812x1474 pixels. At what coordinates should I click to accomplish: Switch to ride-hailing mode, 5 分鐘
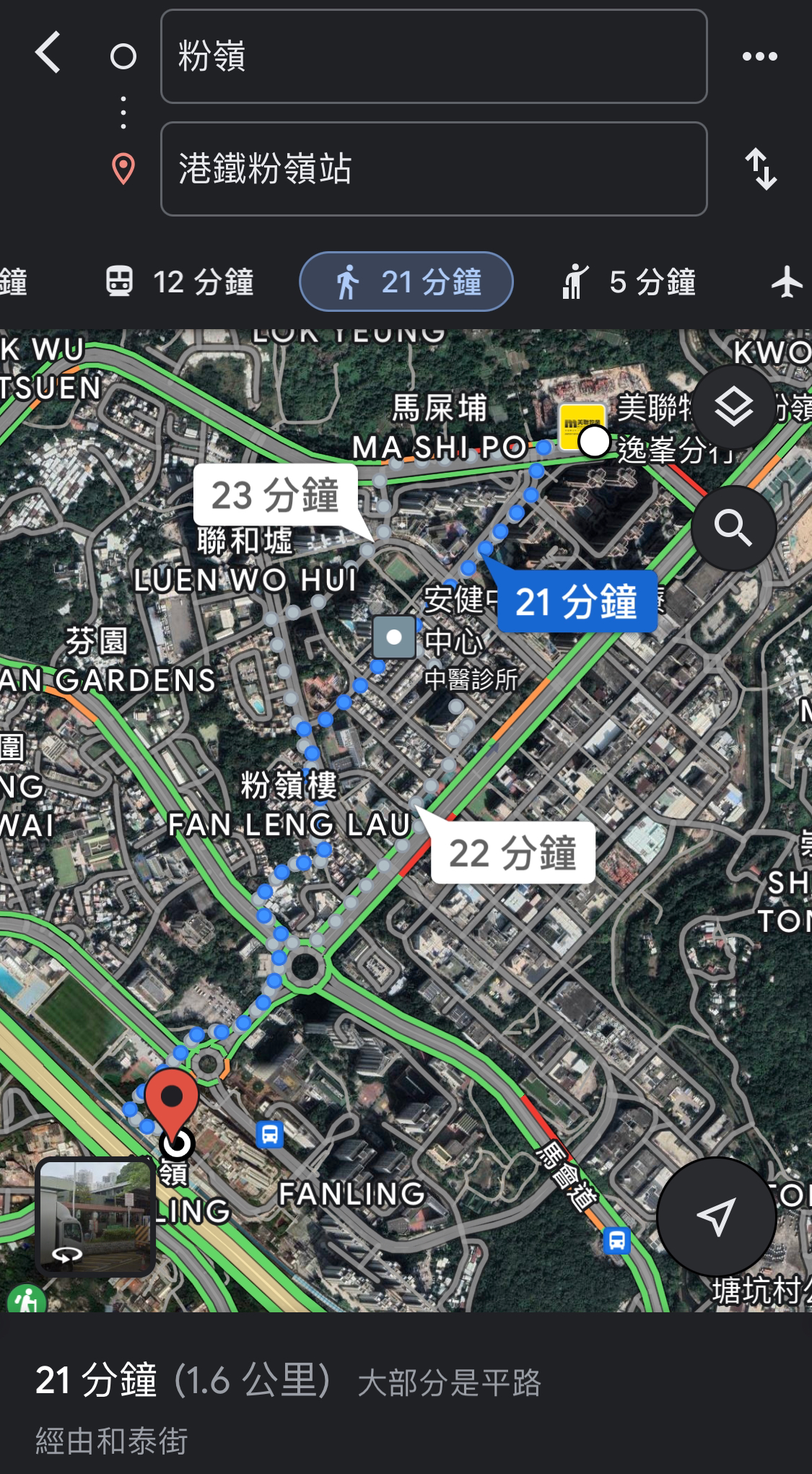(x=629, y=282)
